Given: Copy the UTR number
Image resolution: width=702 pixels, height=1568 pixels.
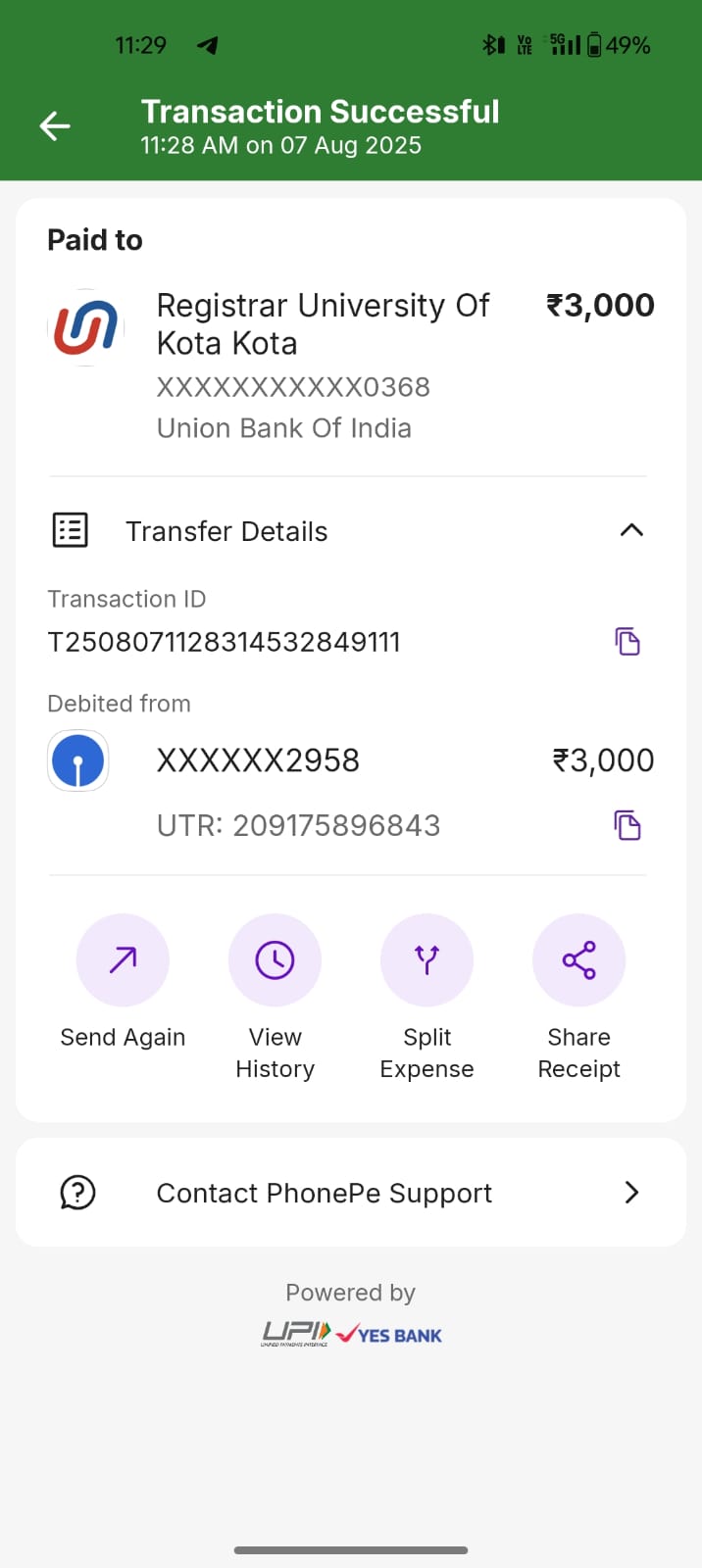Looking at the screenshot, I should click(627, 826).
